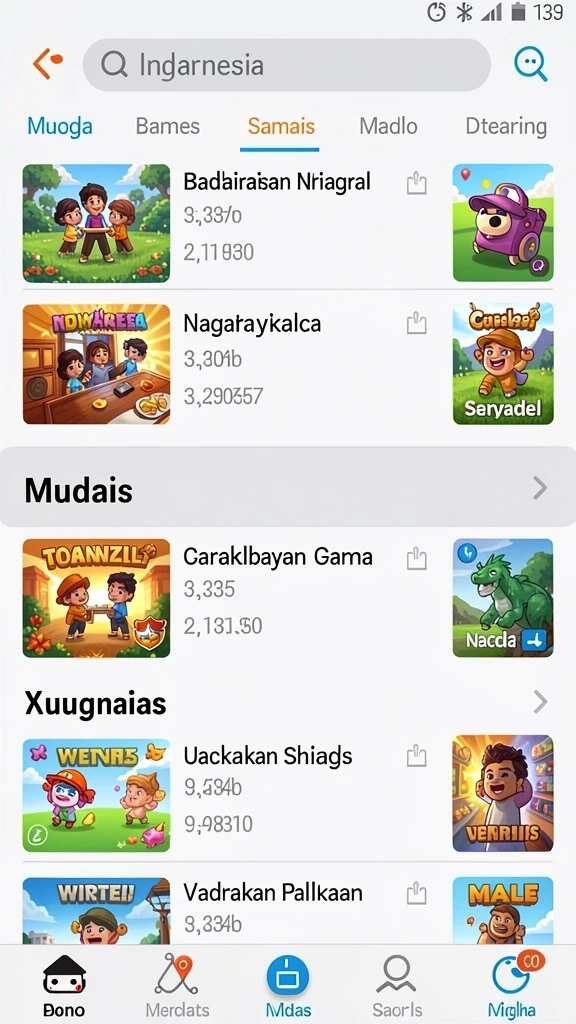The image size is (576, 1024).
Task: Open the blue search icon
Action: [x=530, y=65]
